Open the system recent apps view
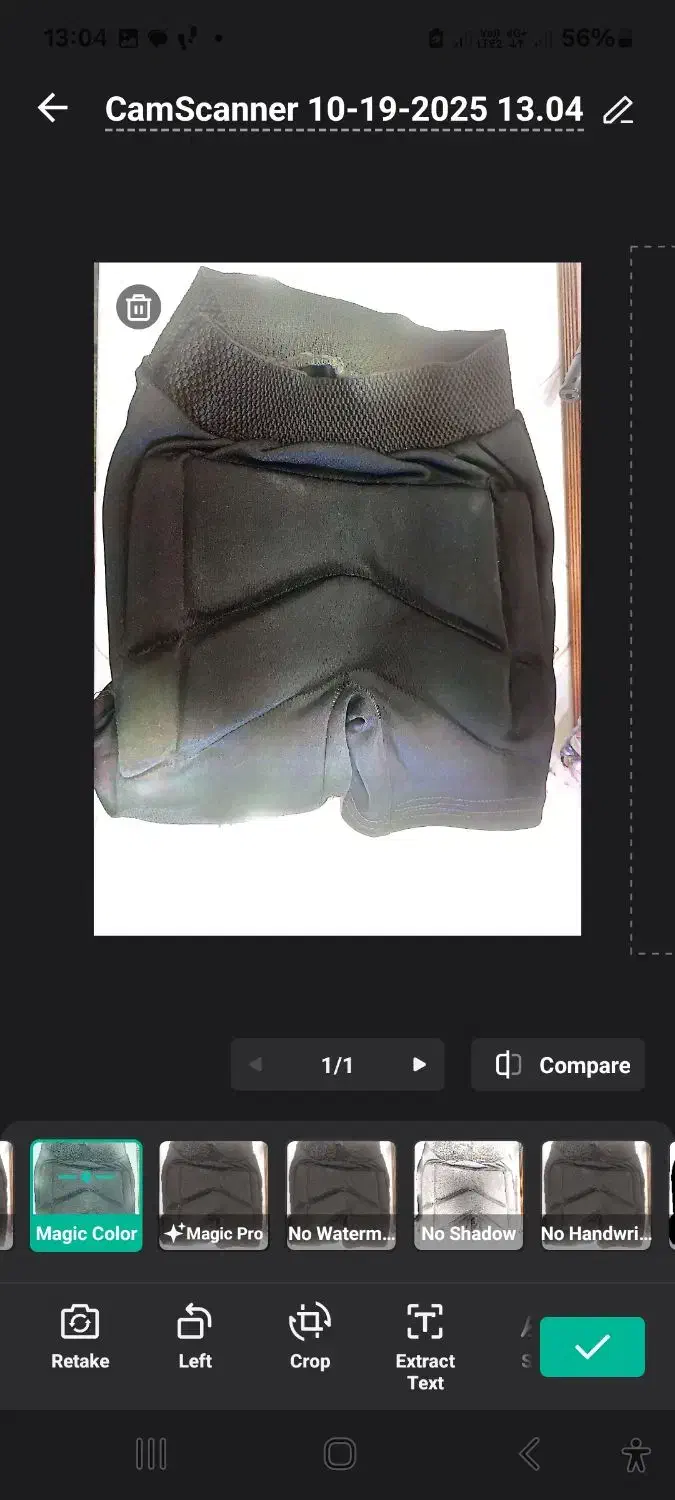 click(x=151, y=1454)
